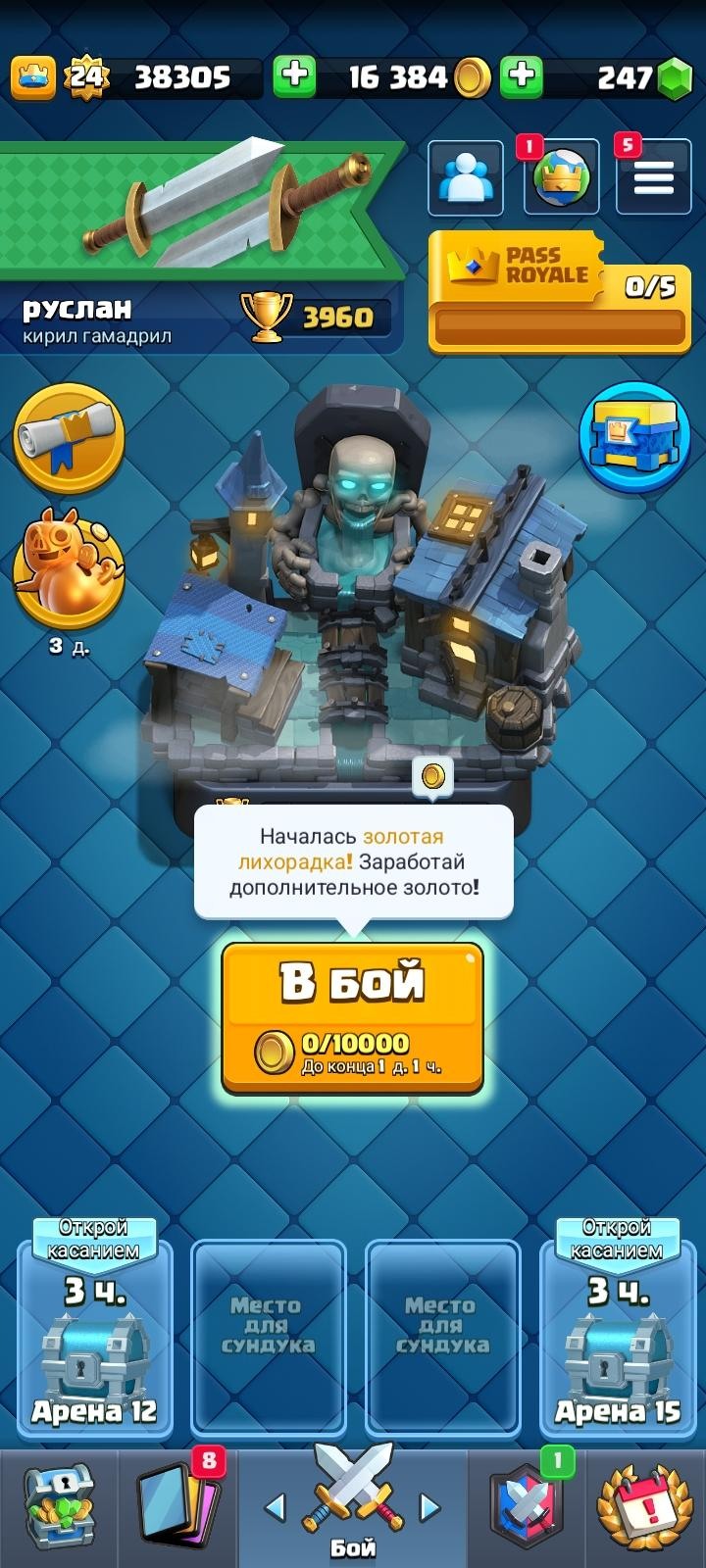Viewport: 706px width, 1568px height.
Task: Open the friends icon
Action: click(466, 178)
